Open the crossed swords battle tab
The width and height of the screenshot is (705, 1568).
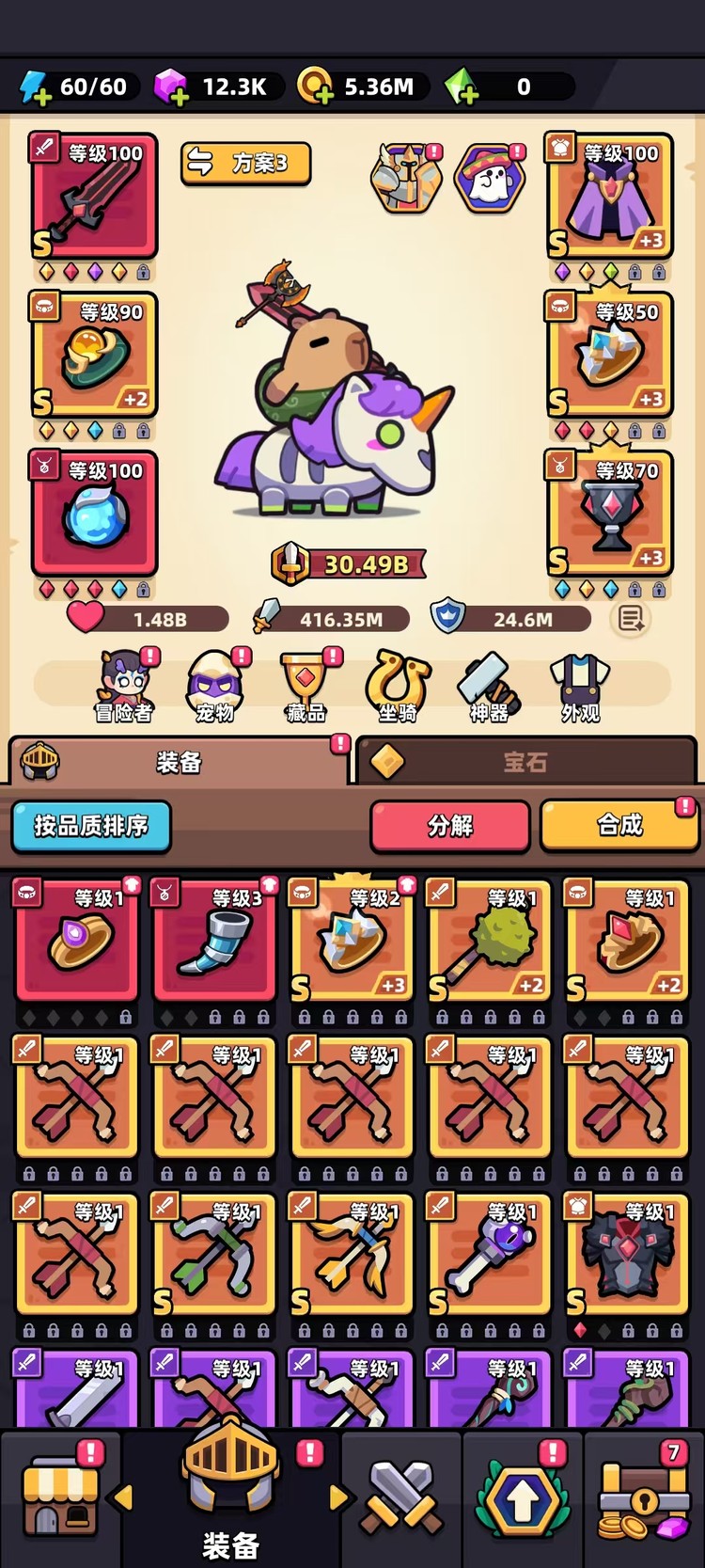click(x=403, y=1497)
